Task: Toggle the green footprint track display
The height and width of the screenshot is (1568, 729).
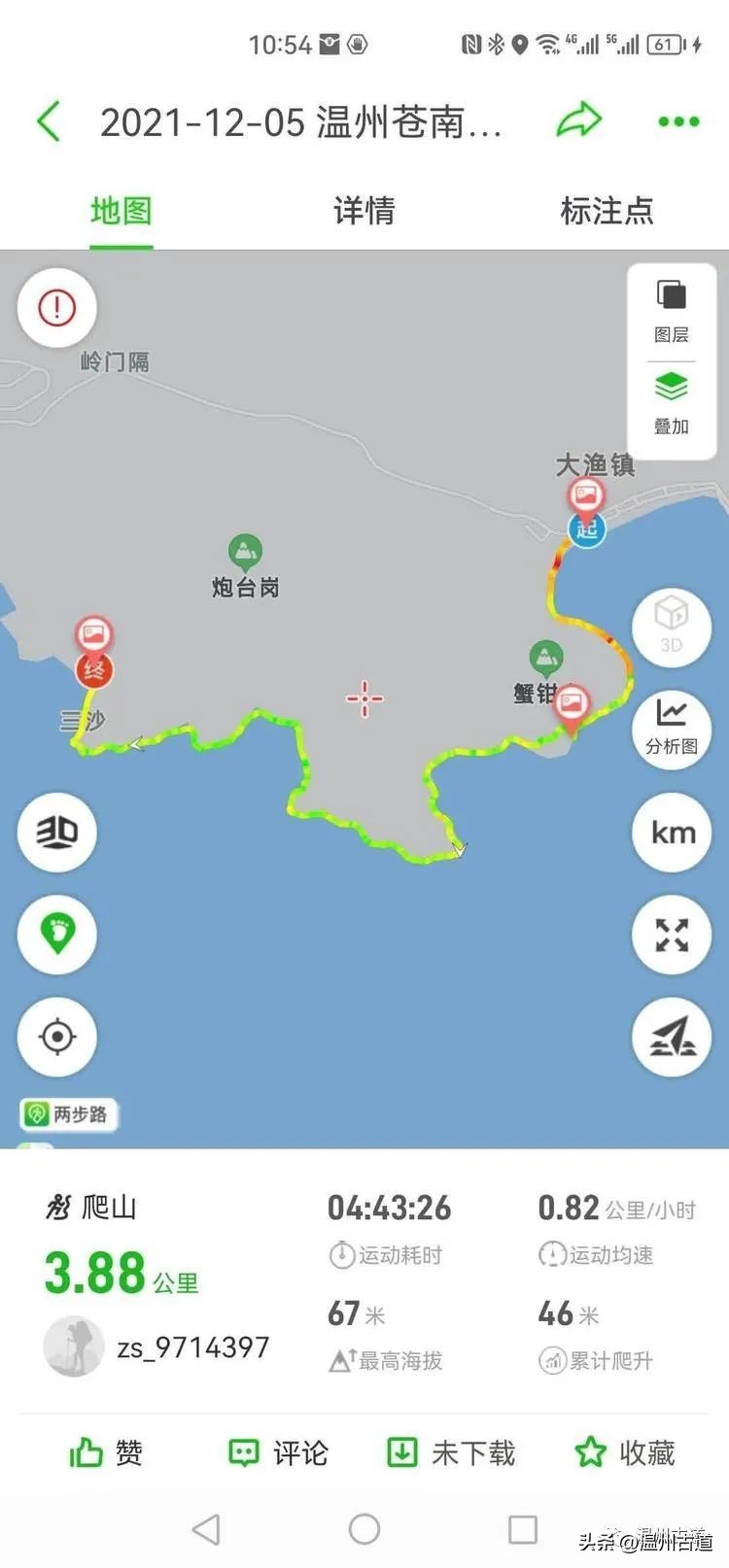Action: tap(56, 935)
